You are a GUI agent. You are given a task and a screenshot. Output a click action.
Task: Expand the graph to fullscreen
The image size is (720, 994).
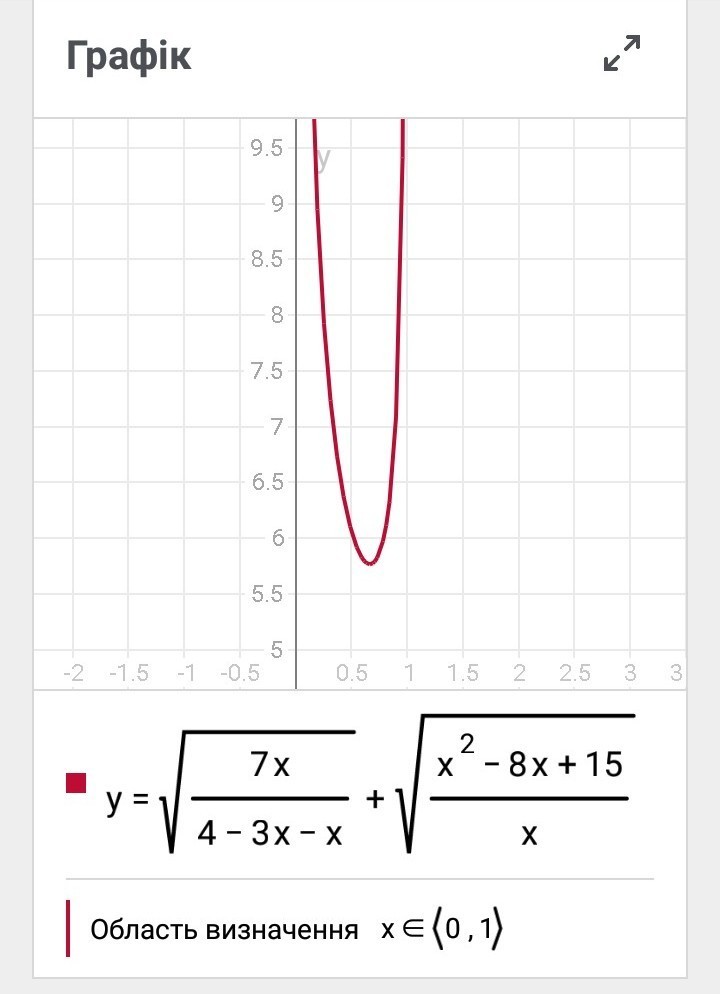(x=621, y=54)
